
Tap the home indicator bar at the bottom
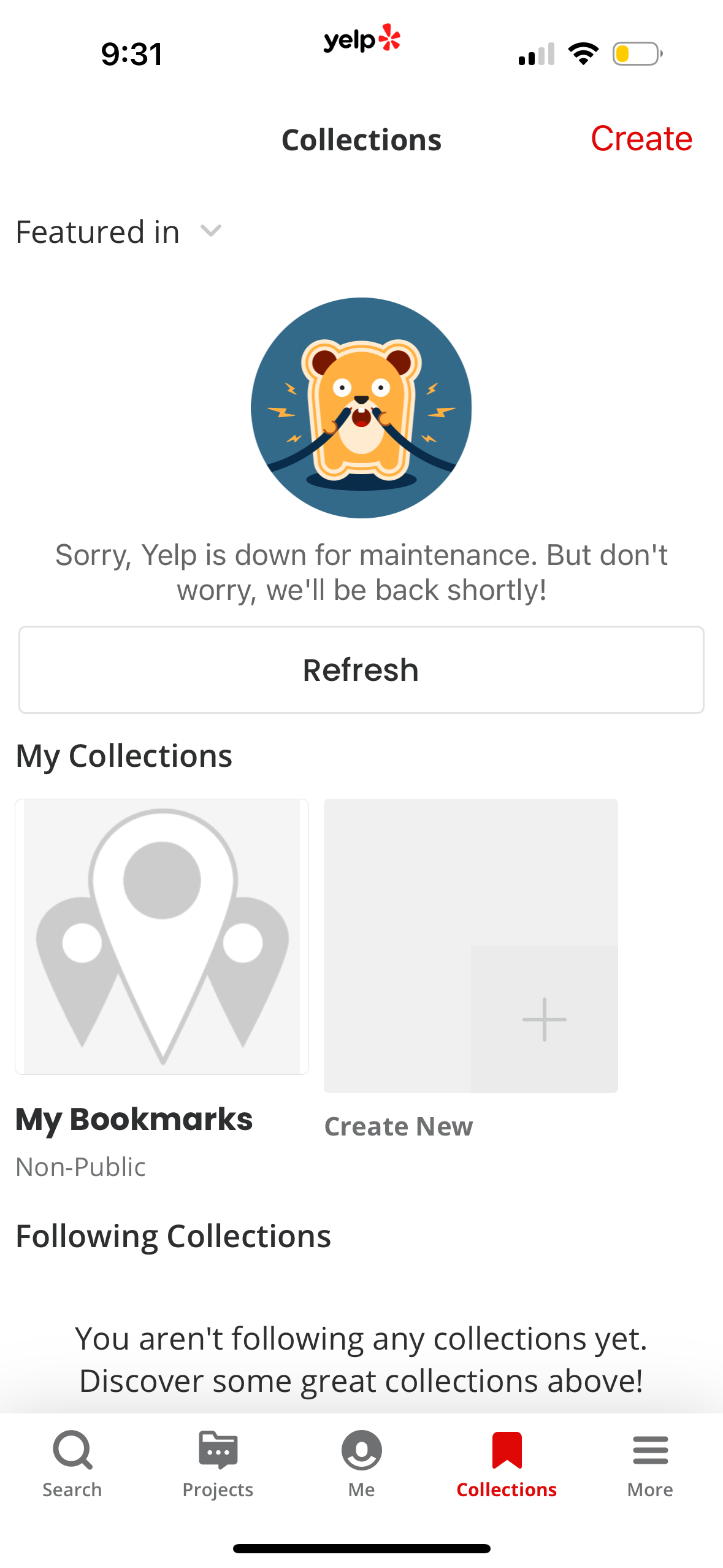(x=361, y=1548)
